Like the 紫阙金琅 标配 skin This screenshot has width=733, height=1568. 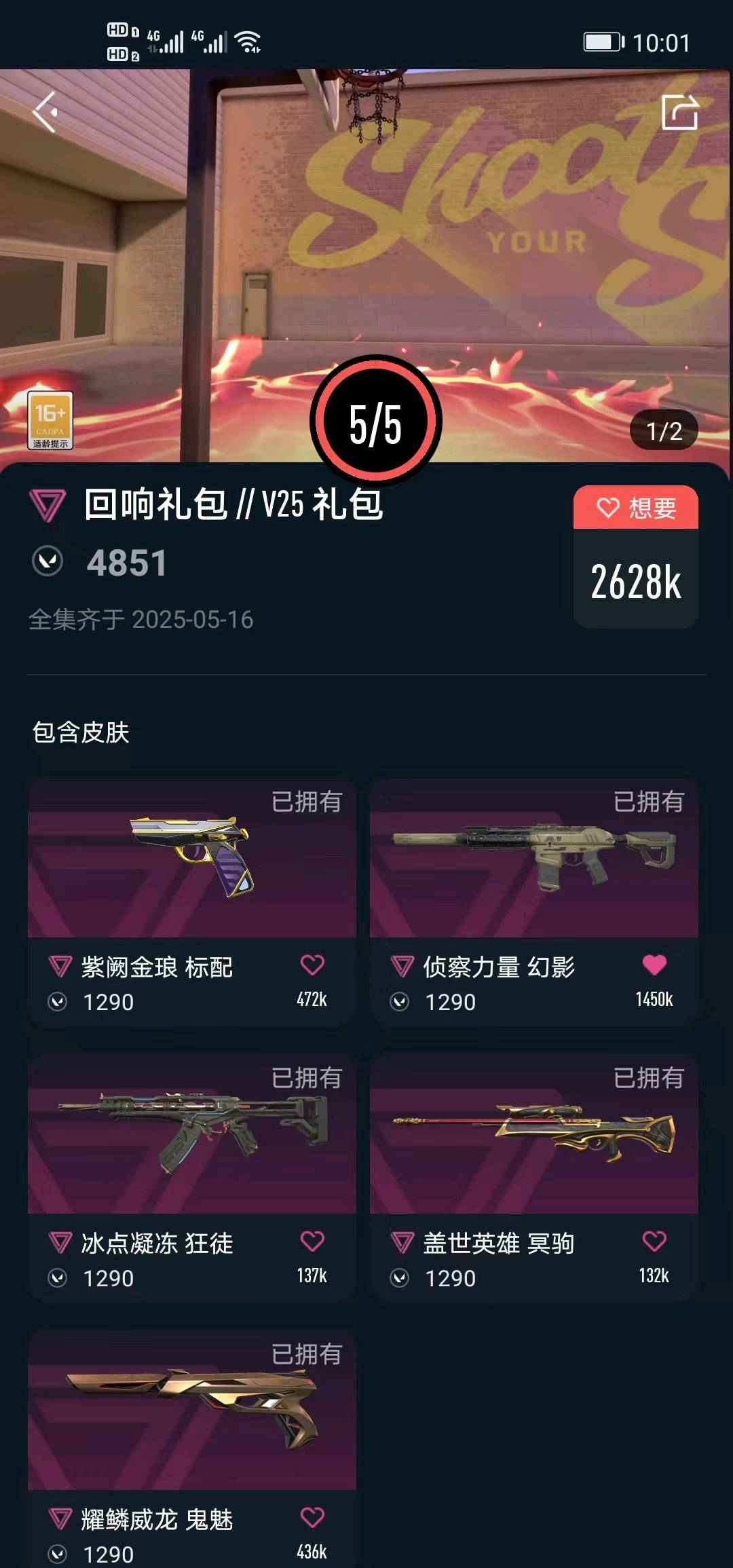coord(312,965)
